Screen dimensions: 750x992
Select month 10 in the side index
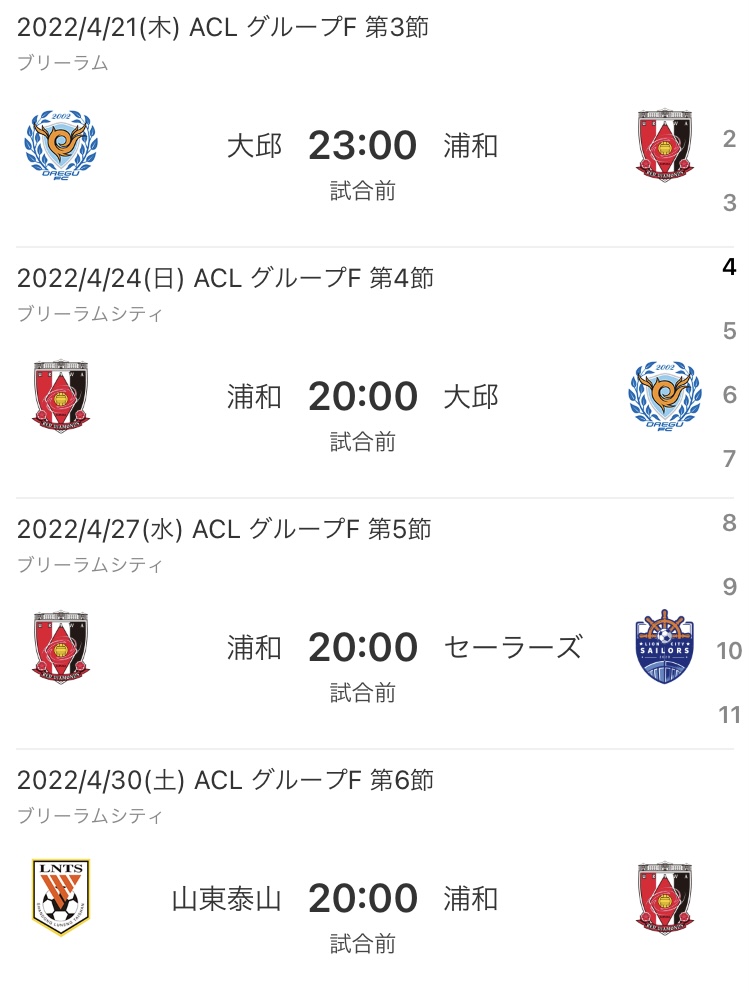[x=729, y=651]
